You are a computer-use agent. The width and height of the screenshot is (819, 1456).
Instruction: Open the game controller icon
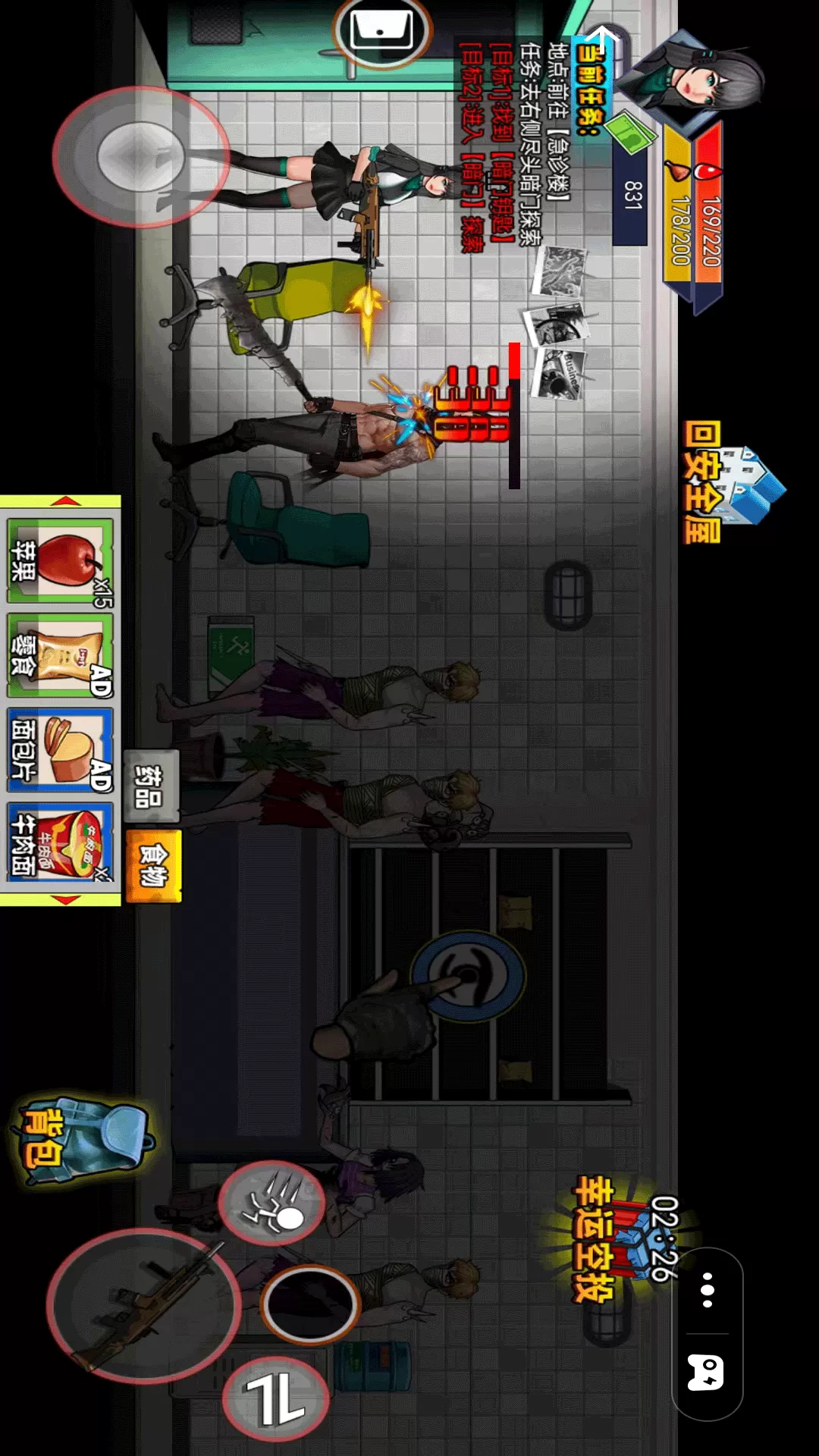click(x=706, y=1373)
